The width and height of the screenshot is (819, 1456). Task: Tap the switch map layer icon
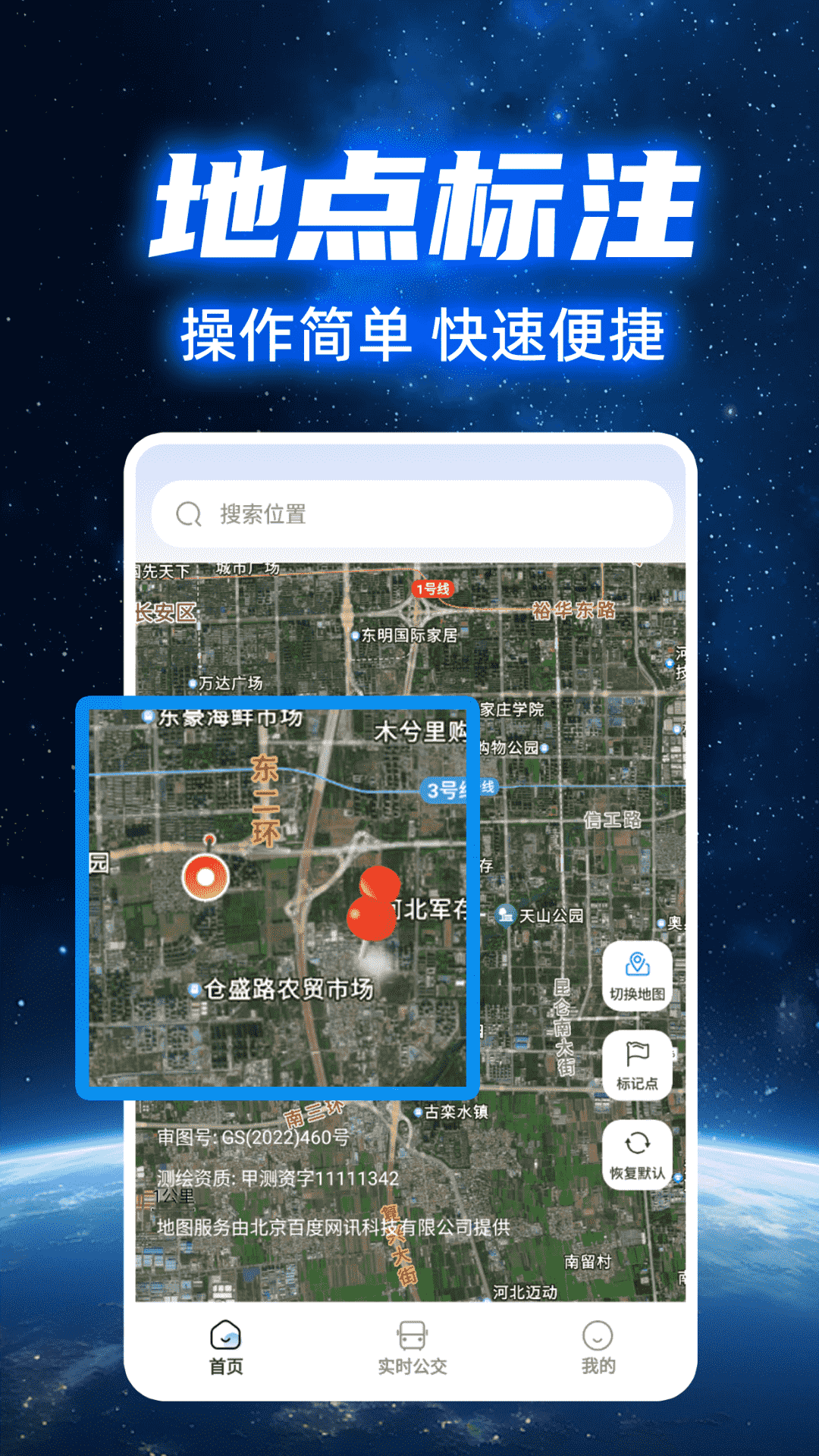coord(635,965)
